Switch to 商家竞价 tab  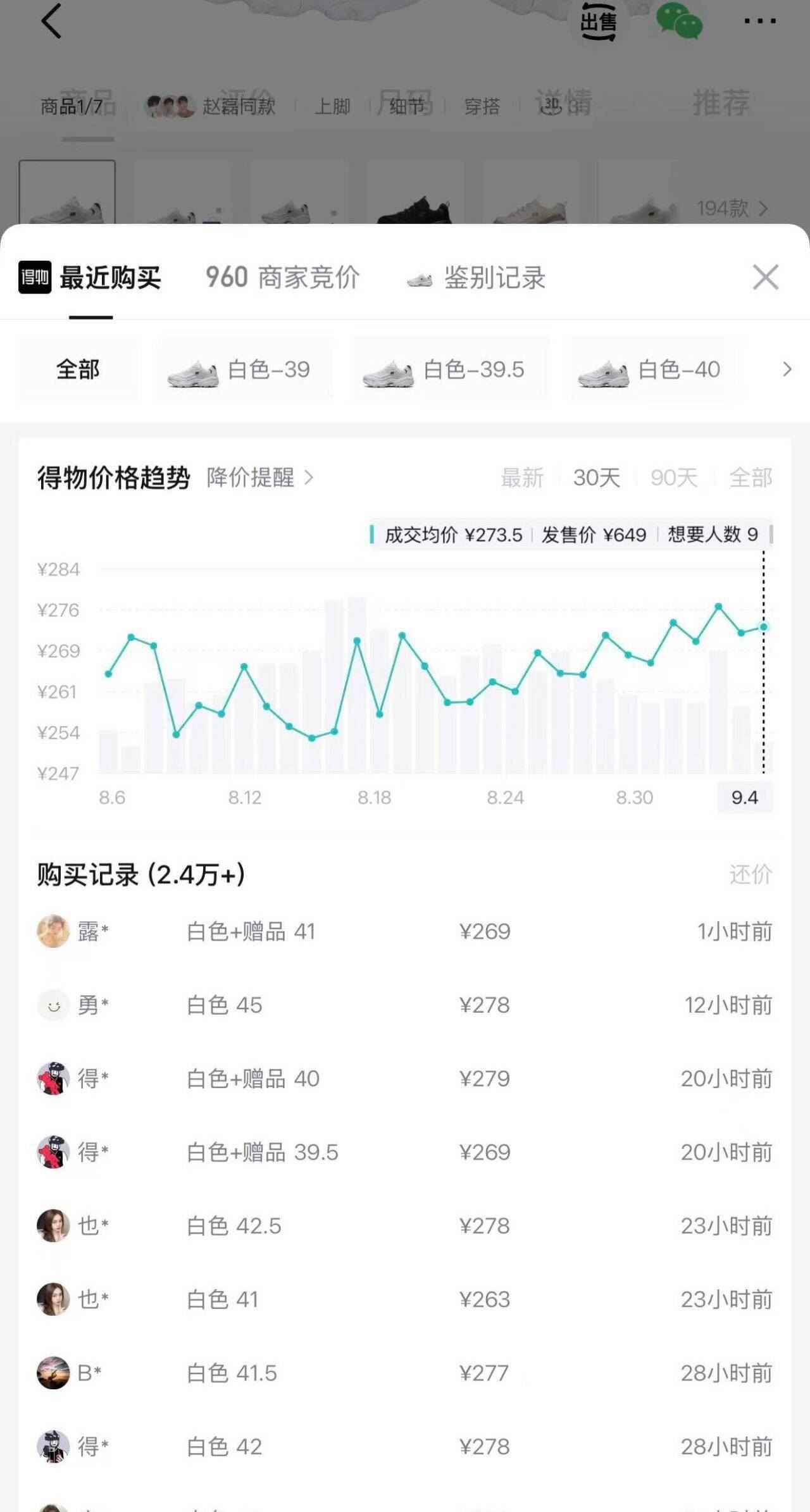(x=282, y=277)
